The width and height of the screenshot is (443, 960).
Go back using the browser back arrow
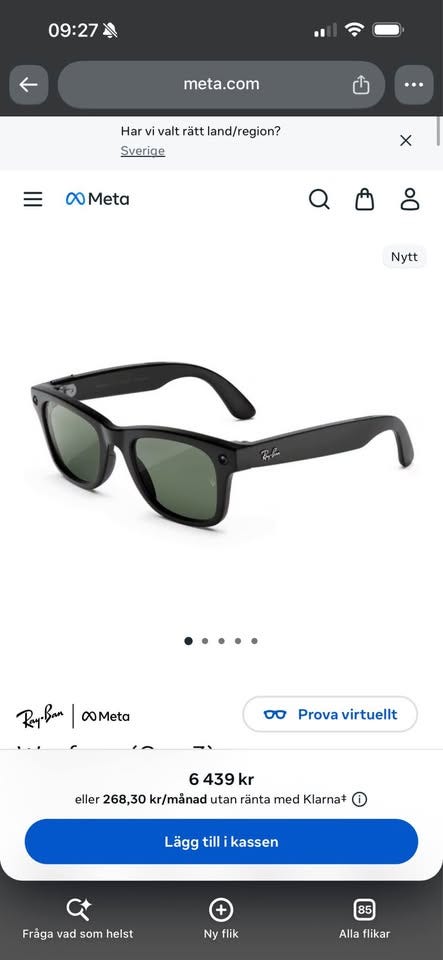(28, 84)
